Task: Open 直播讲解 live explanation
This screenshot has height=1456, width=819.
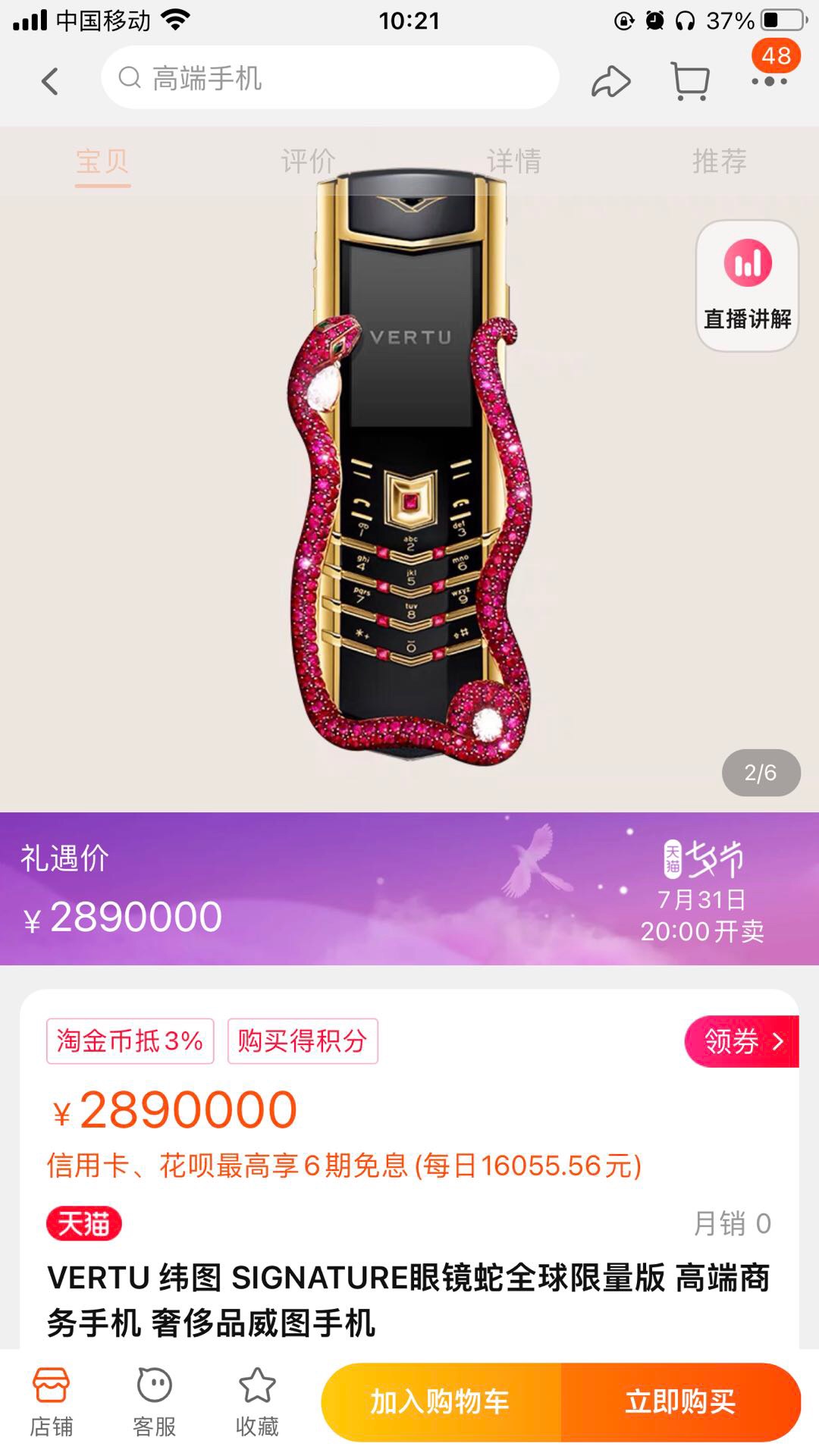Action: (748, 286)
